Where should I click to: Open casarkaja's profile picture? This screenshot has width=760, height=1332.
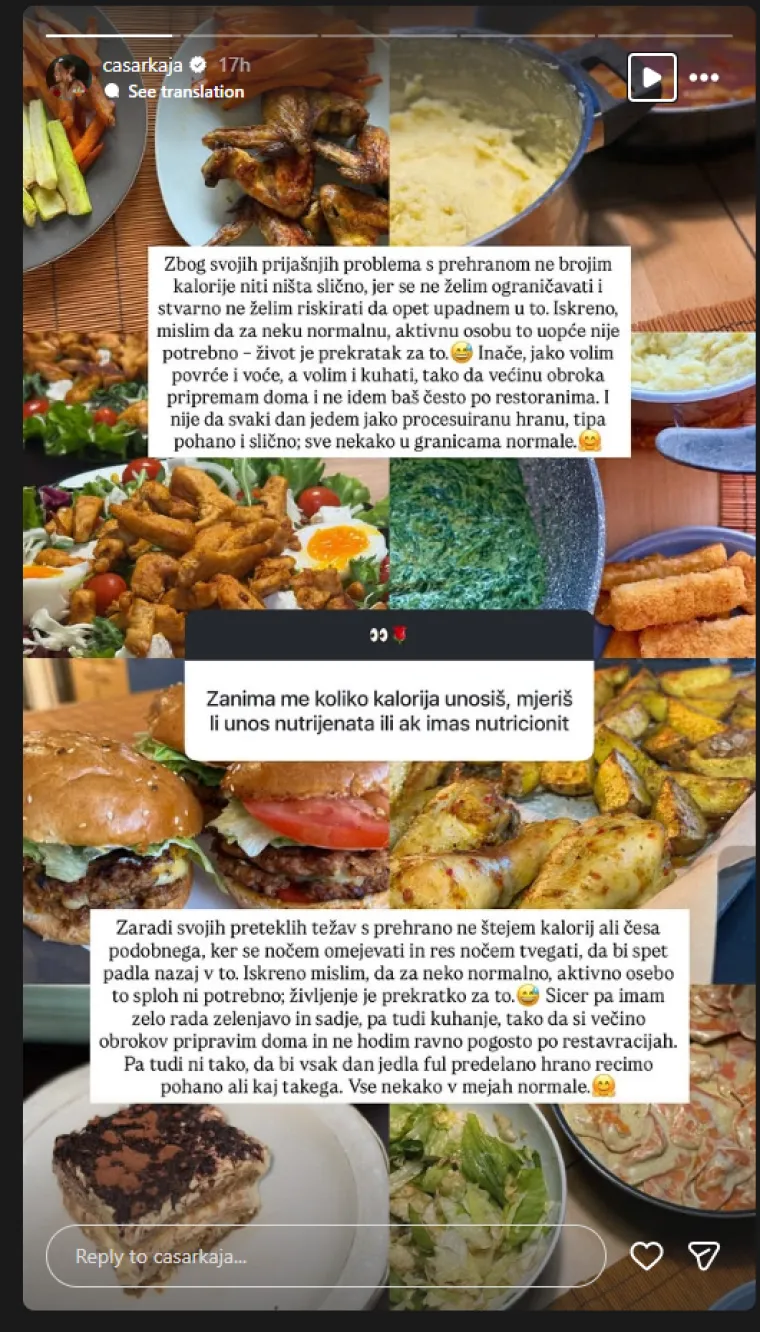(69, 76)
